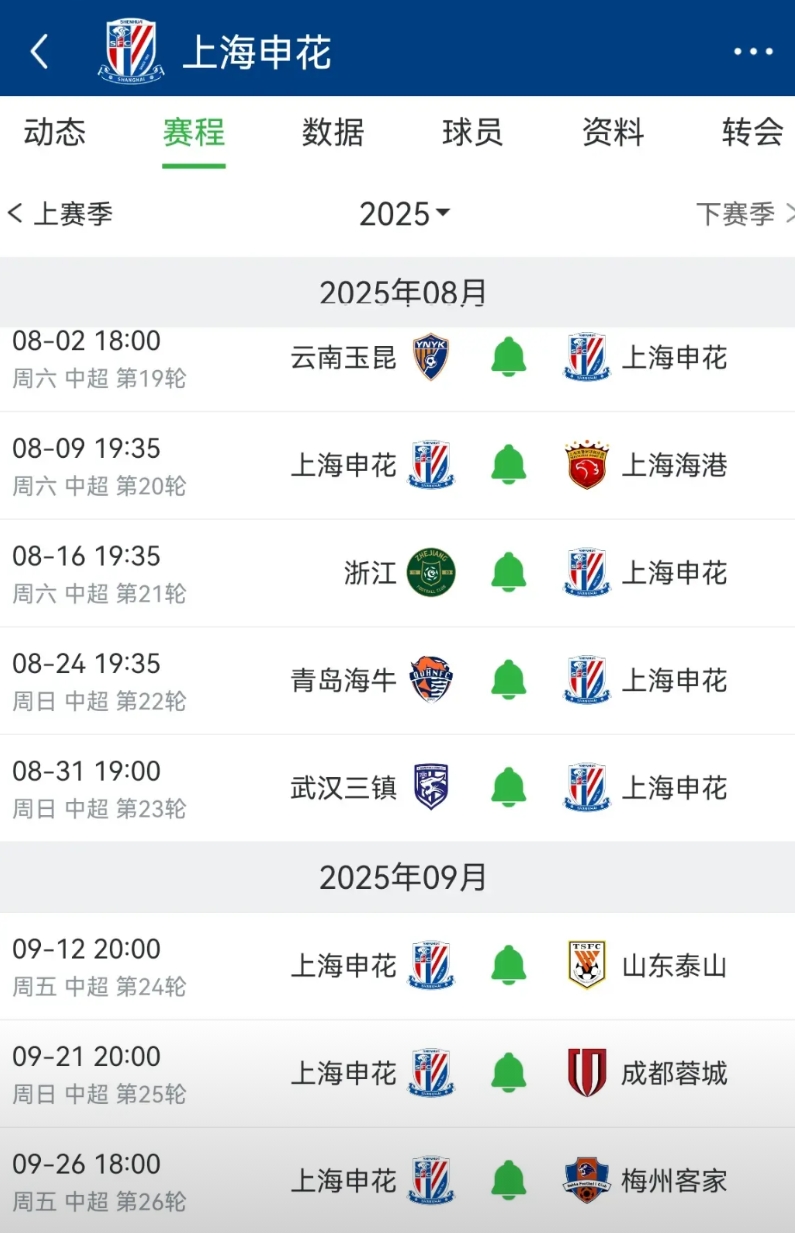Open the 转会 tab
The height and width of the screenshot is (1233, 795).
pos(752,132)
